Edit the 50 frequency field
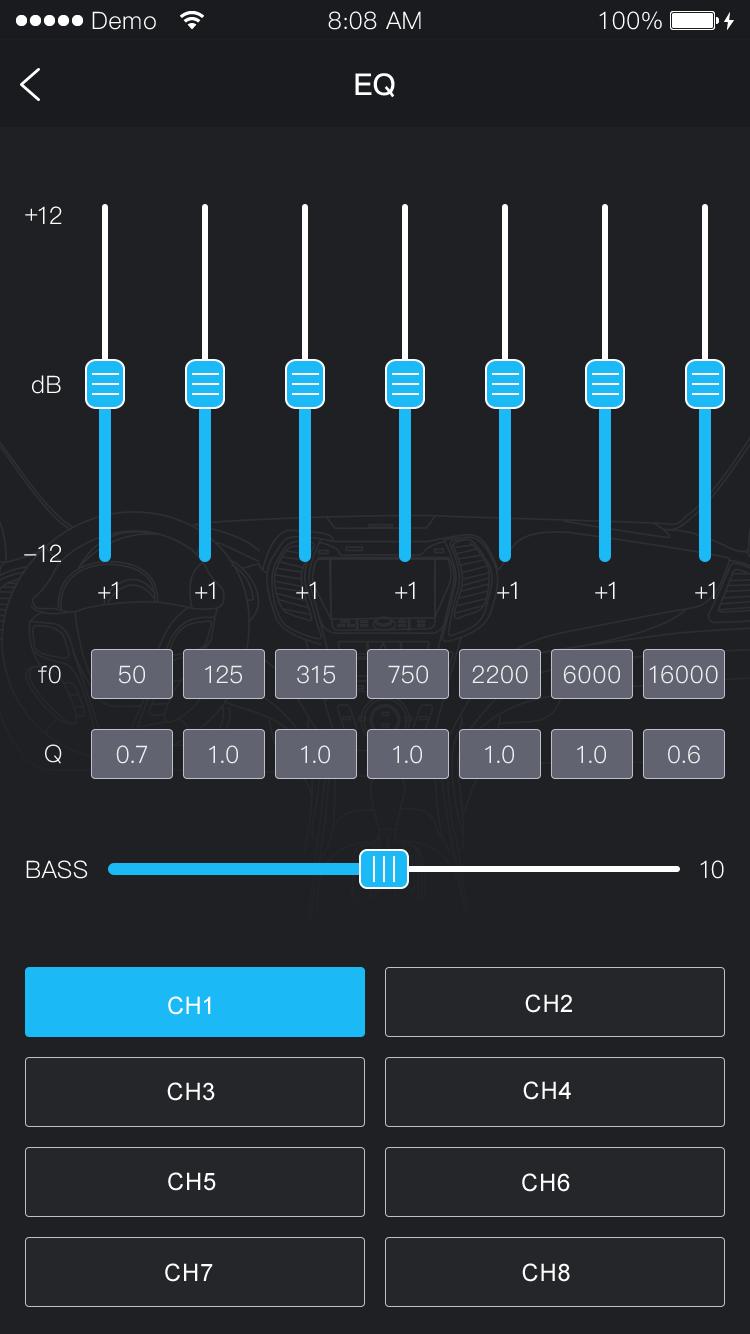The image size is (750, 1334). pos(132,674)
